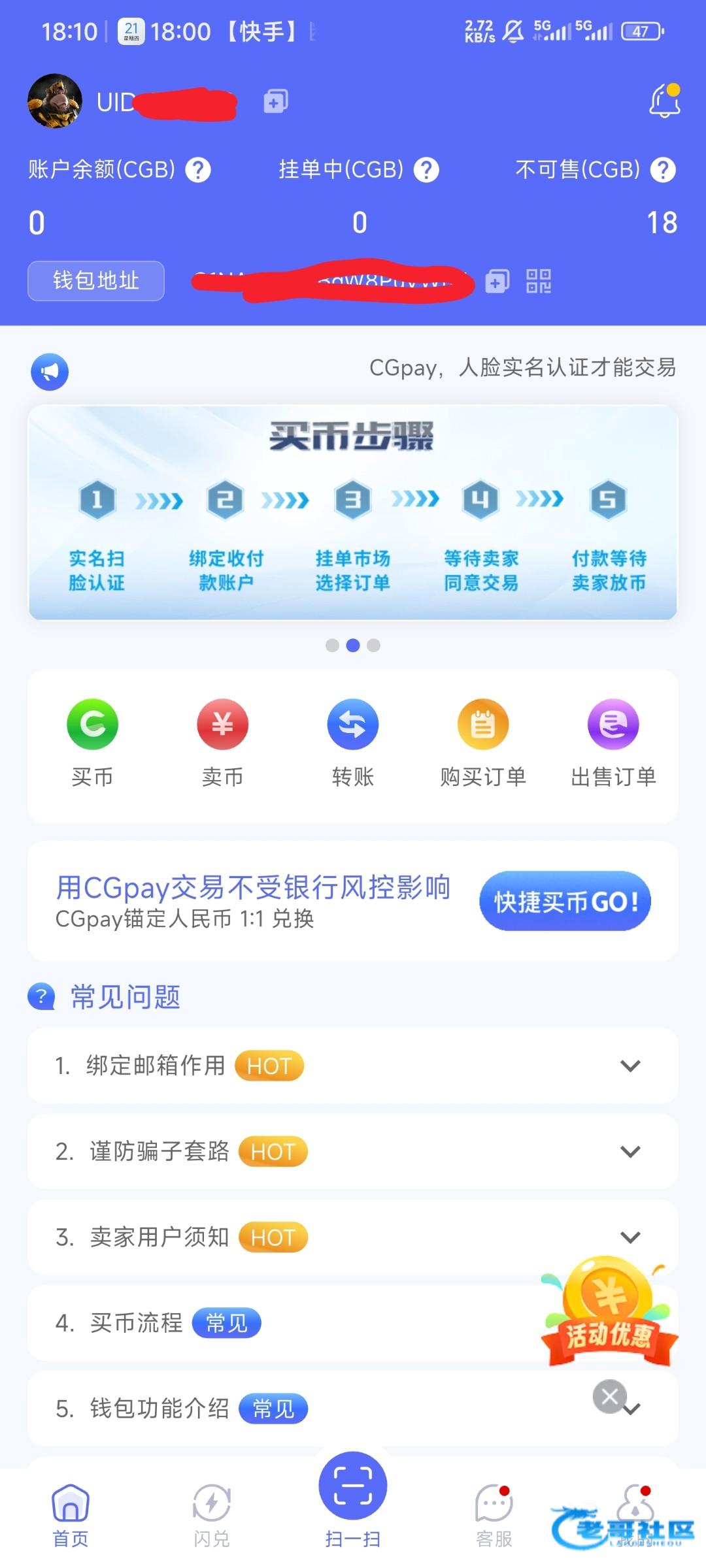706x1568 pixels.
Task: Open the 活动优惠 floating promotion
Action: (609, 1313)
